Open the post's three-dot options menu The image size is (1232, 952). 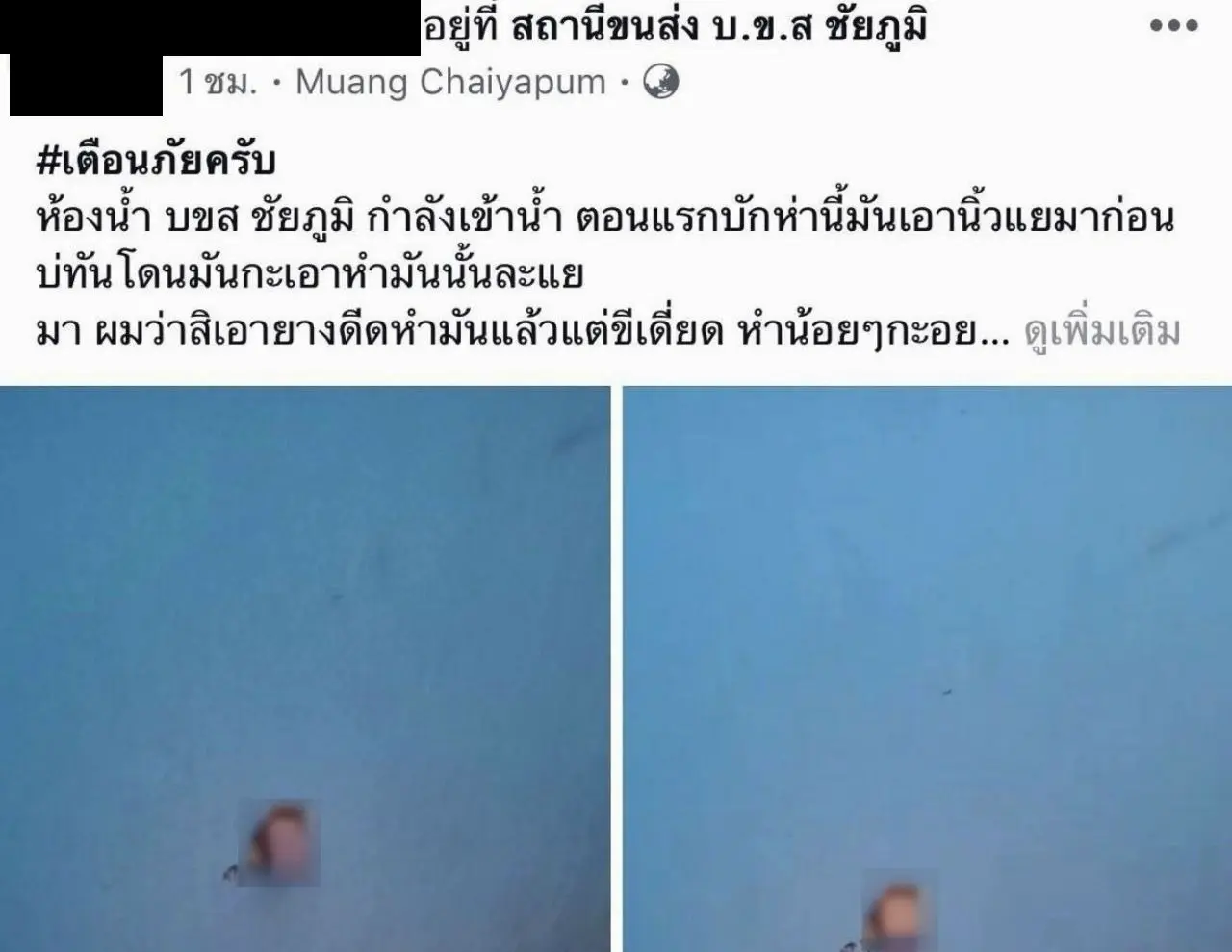(1173, 27)
